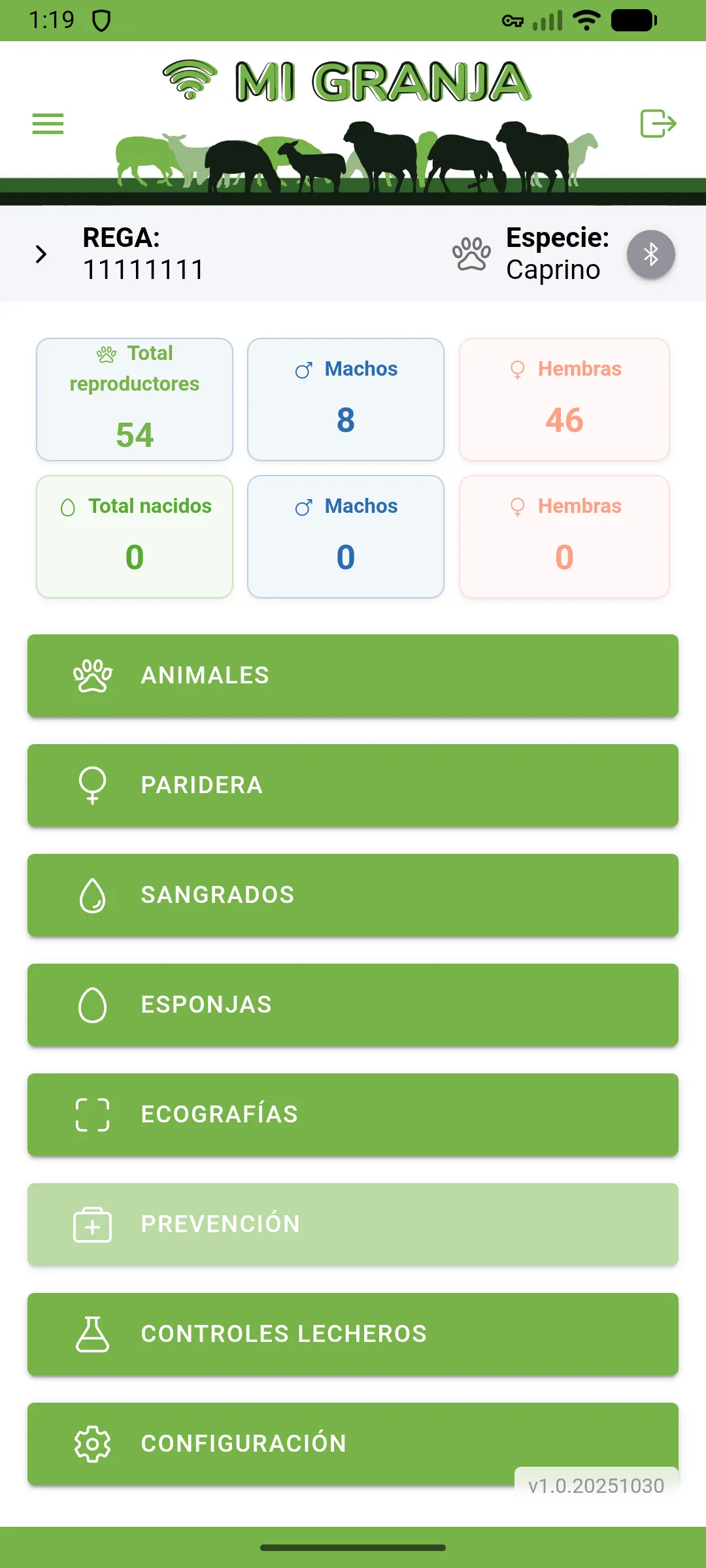The width and height of the screenshot is (706, 1568).
Task: Tap the logout icon at top right
Action: pos(658,123)
